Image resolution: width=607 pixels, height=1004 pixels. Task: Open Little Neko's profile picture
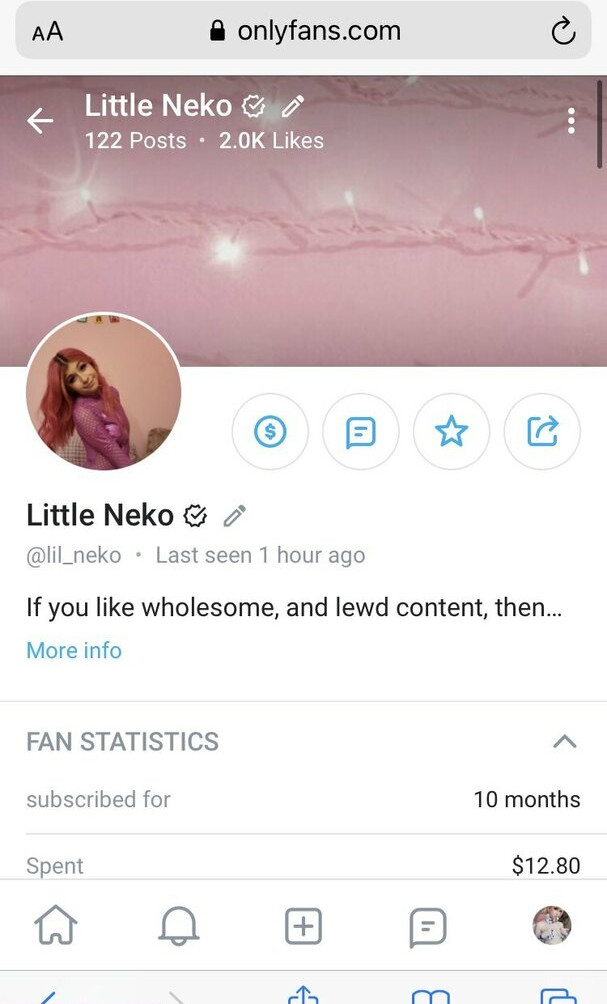click(104, 391)
